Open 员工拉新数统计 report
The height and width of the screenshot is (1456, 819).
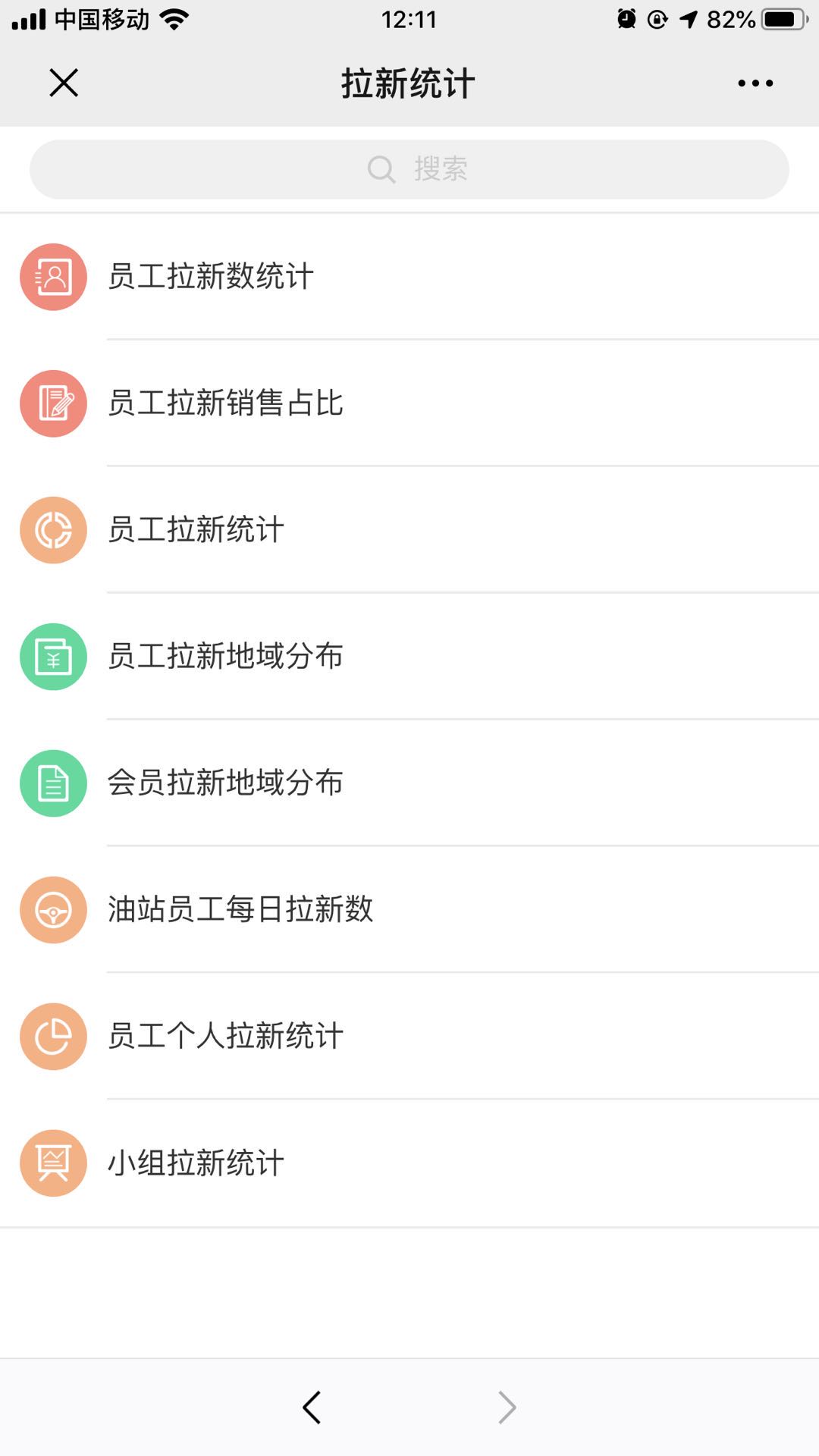(x=210, y=276)
